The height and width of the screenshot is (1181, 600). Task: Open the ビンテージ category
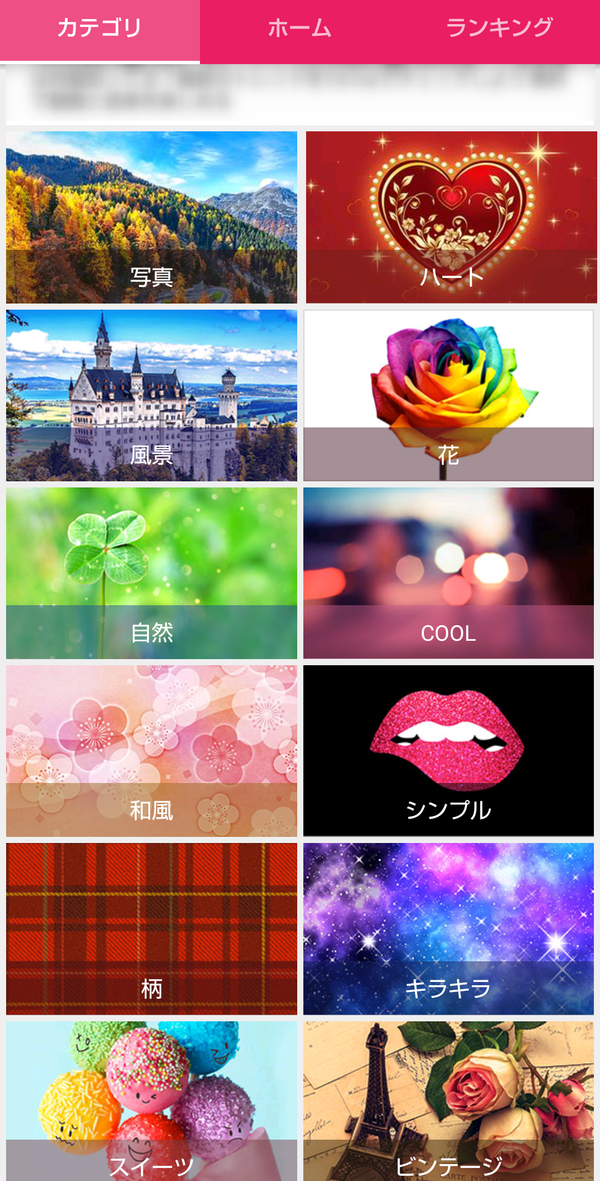pos(449,1100)
